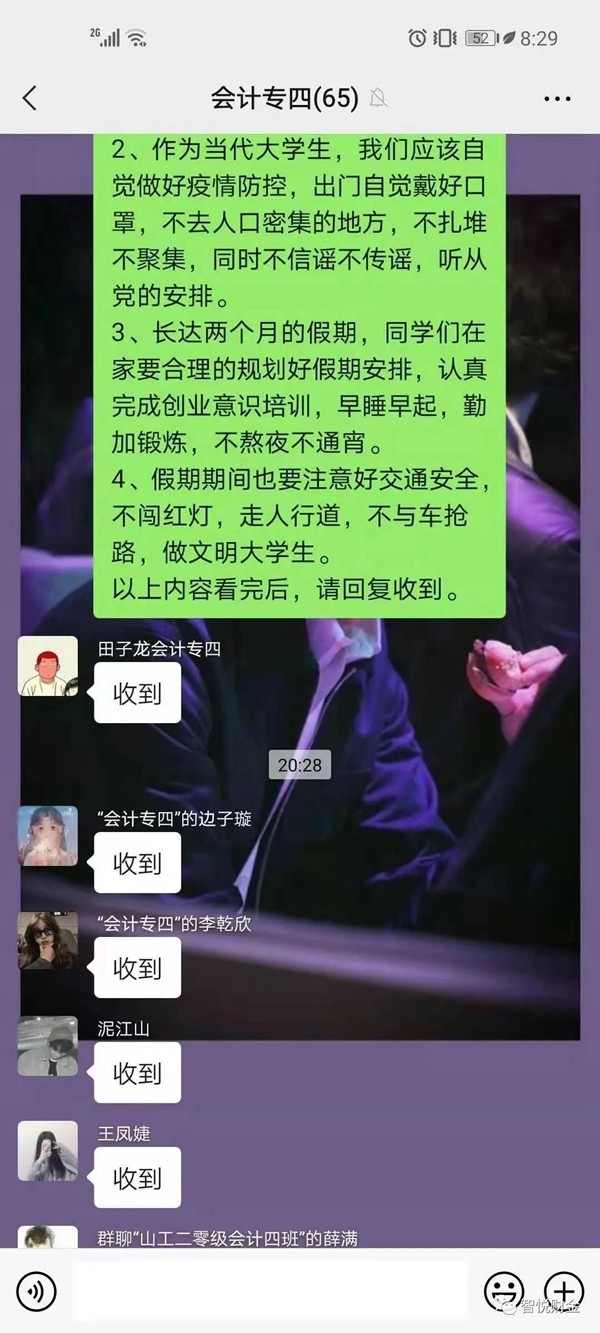Open 边子璇's avatar profile
The image size is (600, 1333).
pos(48,836)
